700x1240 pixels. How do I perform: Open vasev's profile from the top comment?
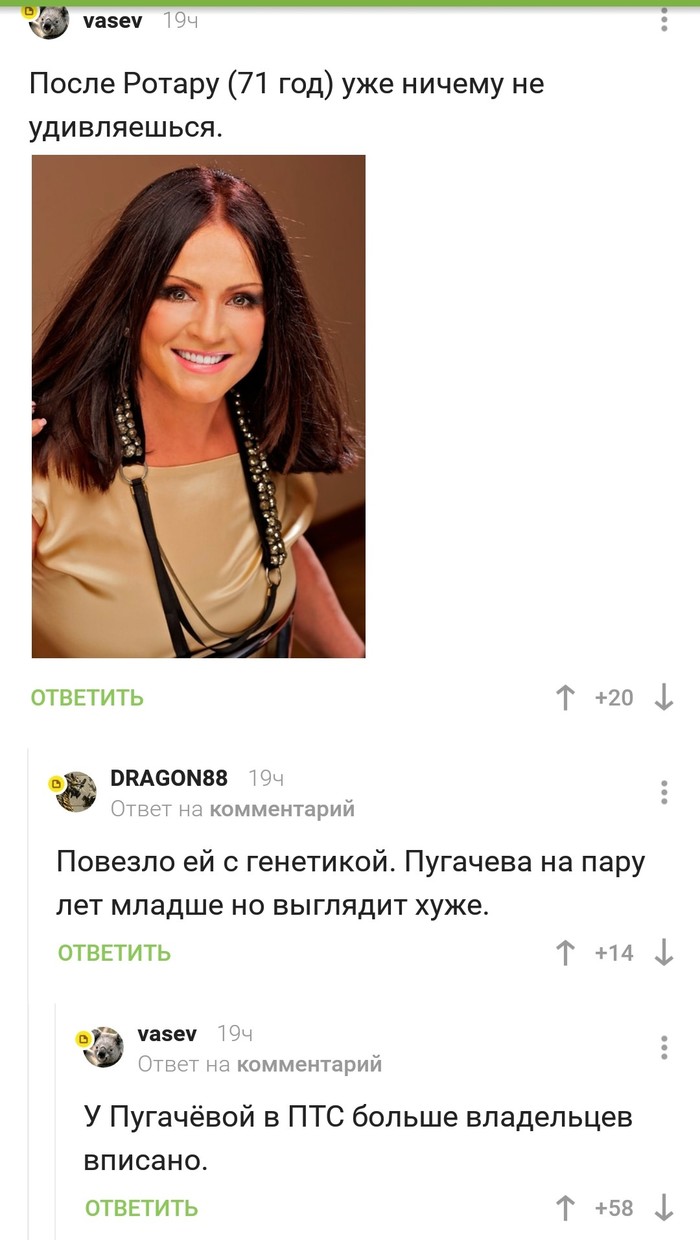[112, 21]
